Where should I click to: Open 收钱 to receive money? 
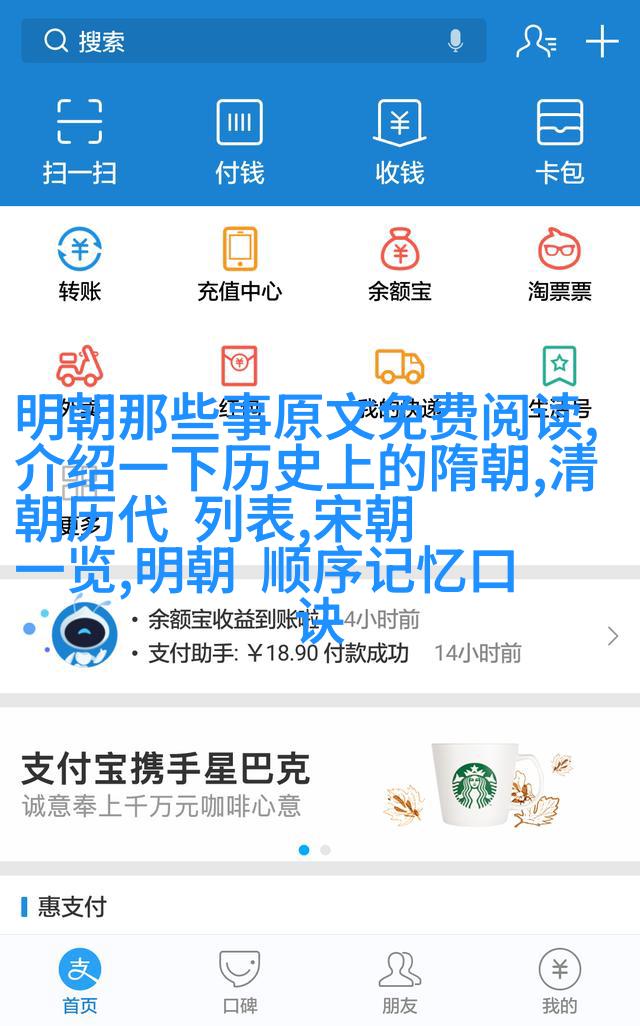(400, 140)
